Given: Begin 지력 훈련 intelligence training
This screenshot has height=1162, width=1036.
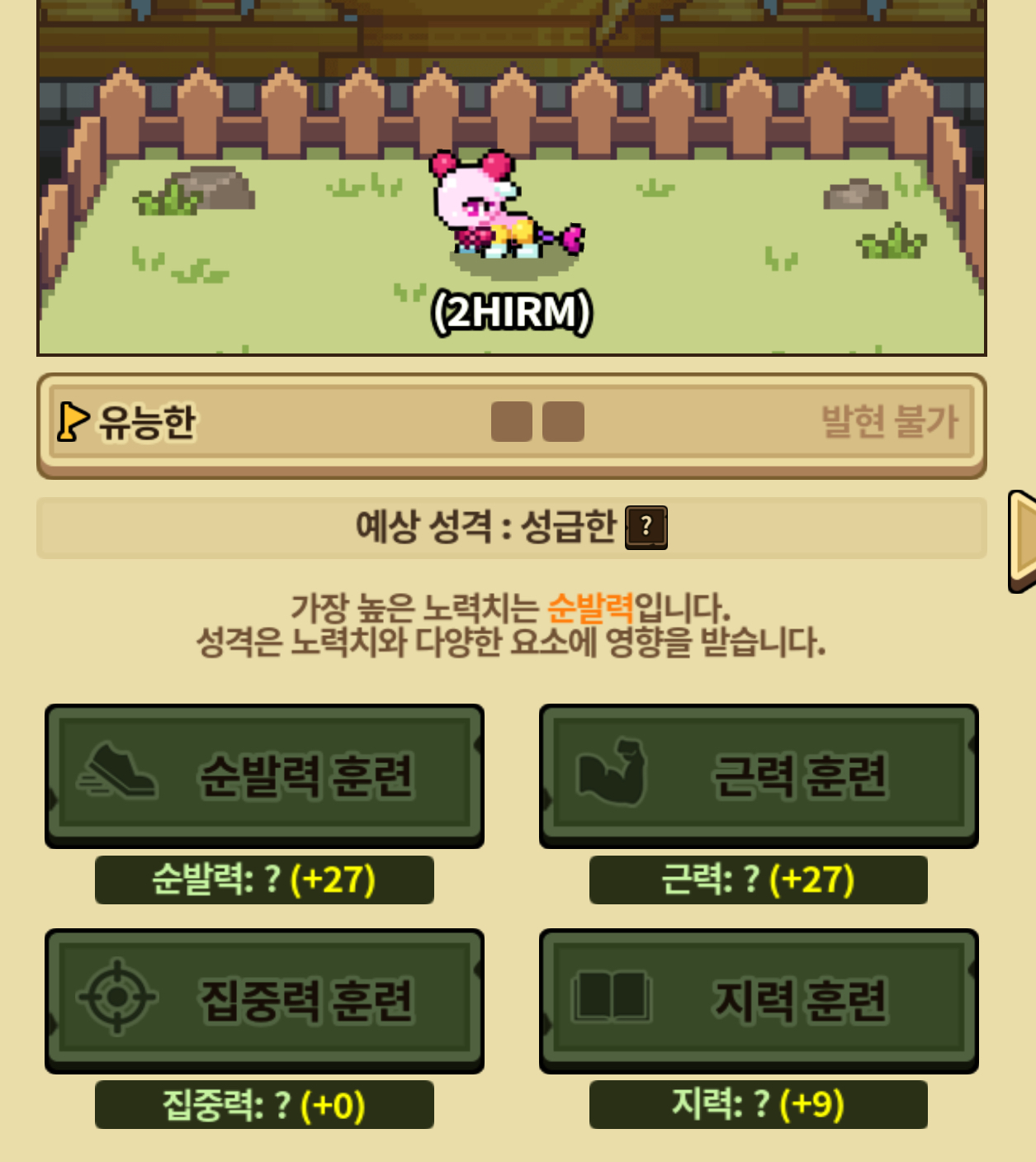Looking at the screenshot, I should coord(758,999).
